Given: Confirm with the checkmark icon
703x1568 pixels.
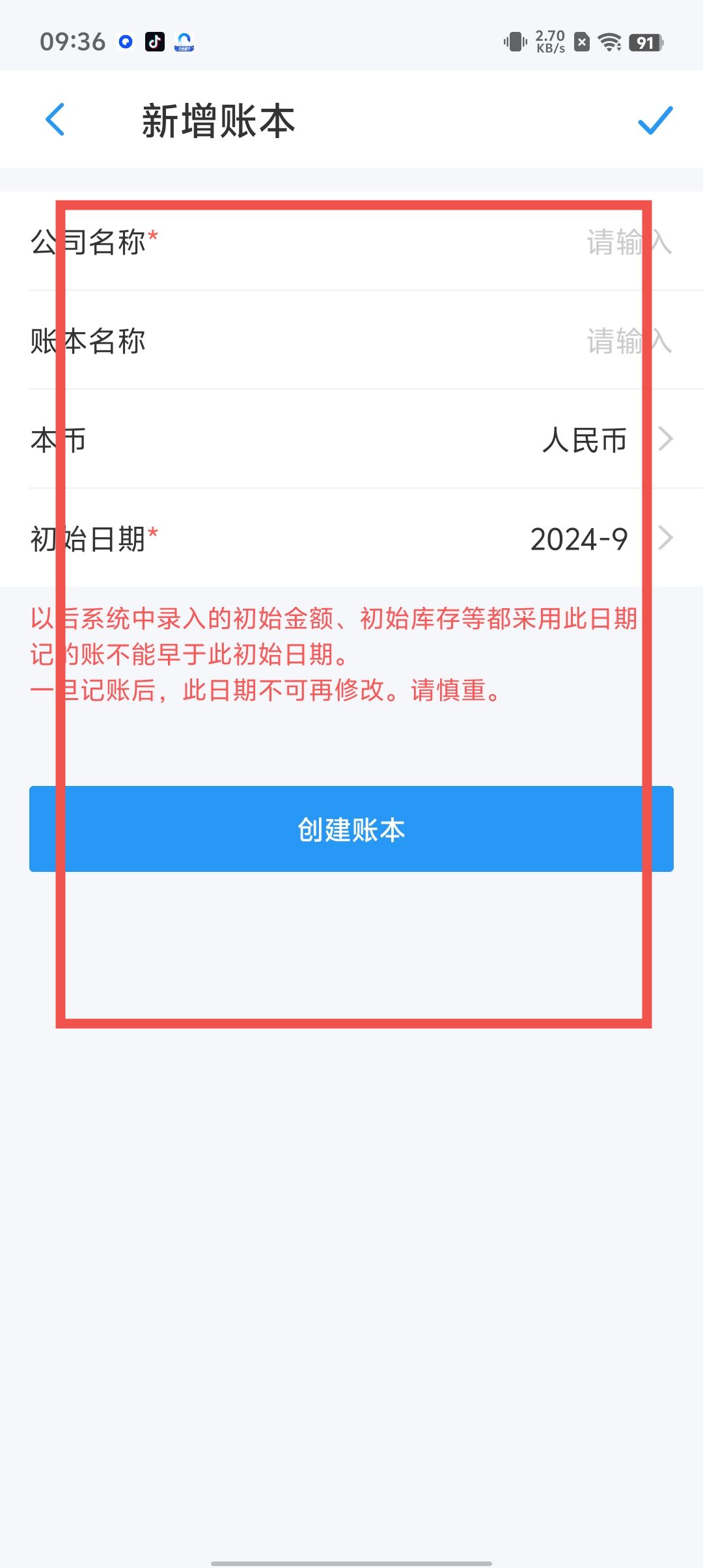Looking at the screenshot, I should pyautogui.click(x=654, y=120).
